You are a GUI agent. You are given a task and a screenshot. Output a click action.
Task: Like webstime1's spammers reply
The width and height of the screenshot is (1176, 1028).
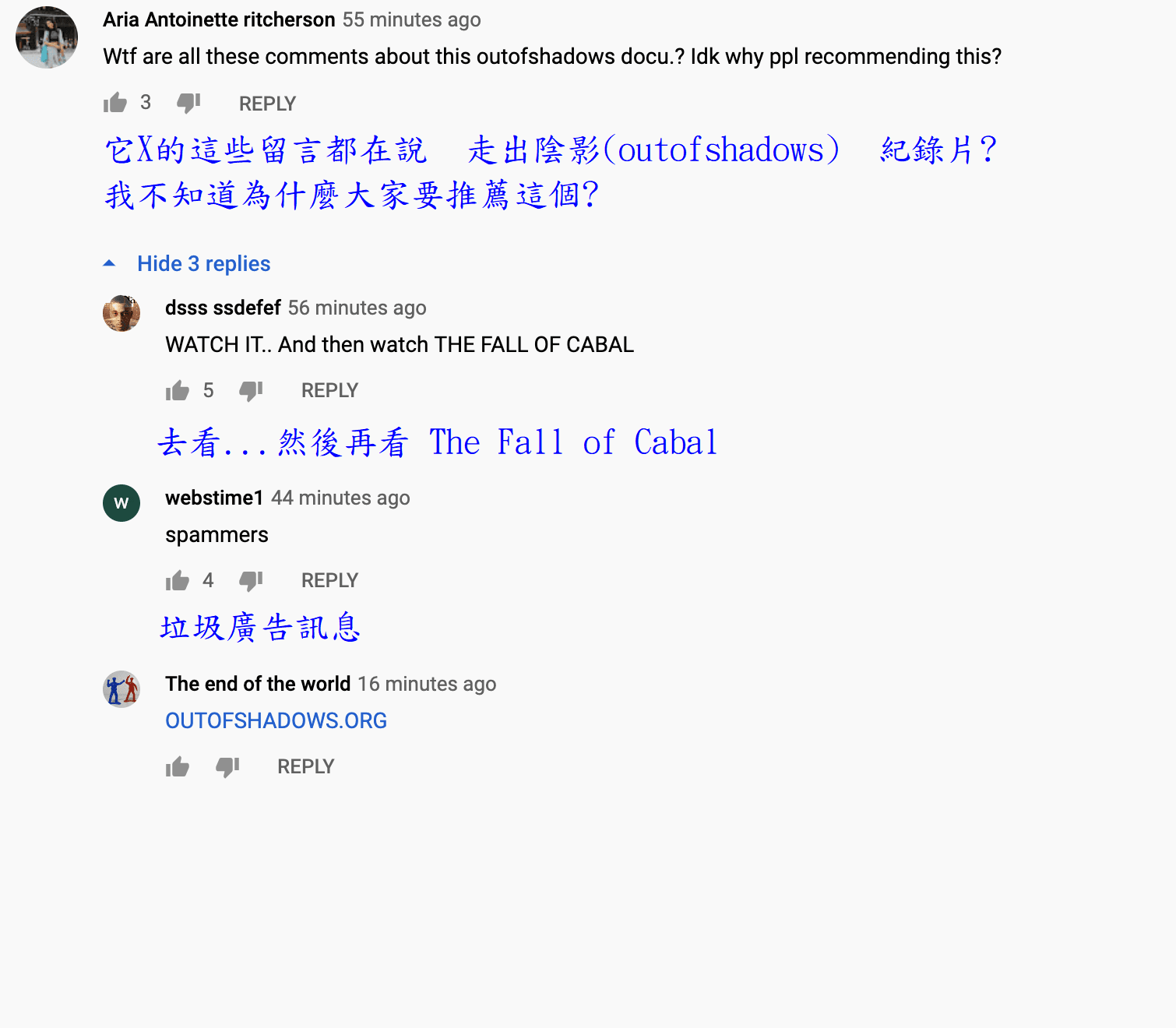pyautogui.click(x=178, y=580)
